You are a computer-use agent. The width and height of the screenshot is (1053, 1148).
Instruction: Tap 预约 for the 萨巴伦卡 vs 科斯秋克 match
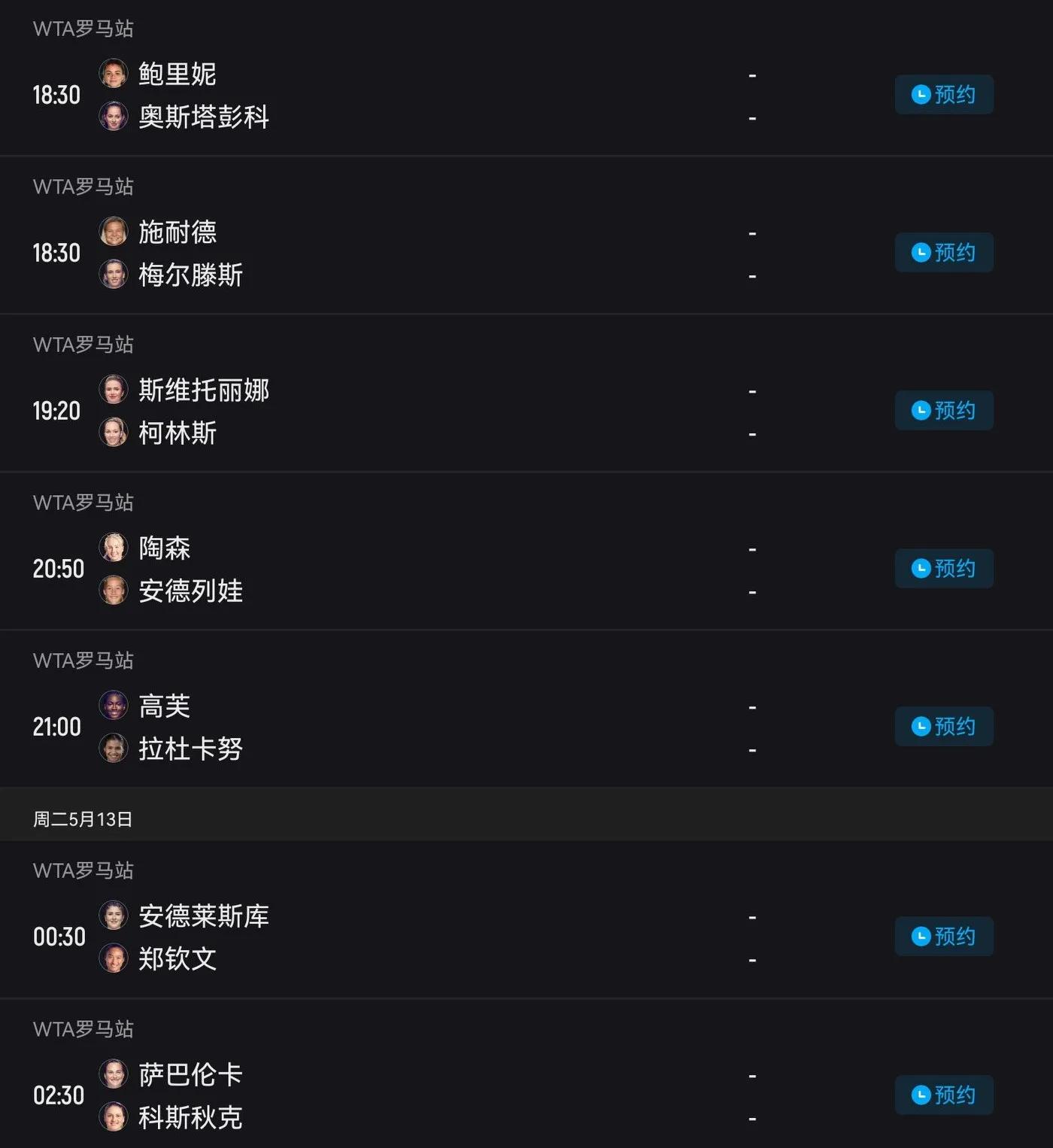(943, 1095)
